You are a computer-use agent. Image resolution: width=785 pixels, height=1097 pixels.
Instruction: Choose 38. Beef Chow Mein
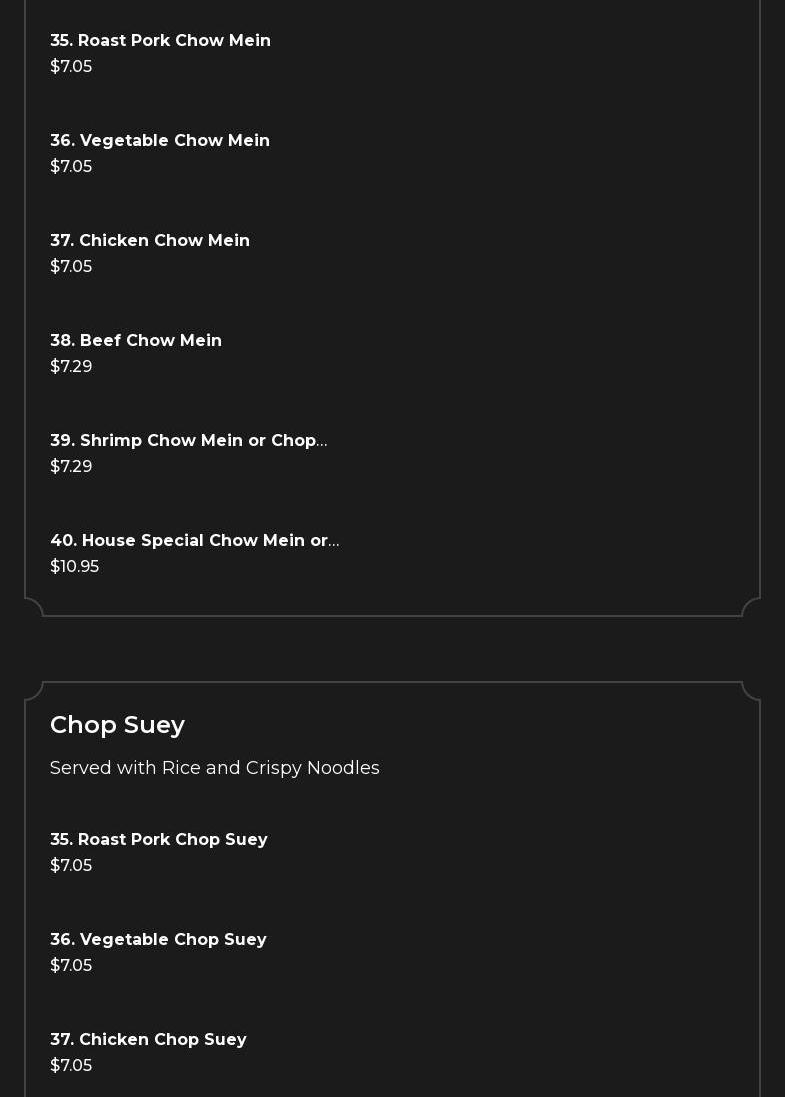[136, 341]
